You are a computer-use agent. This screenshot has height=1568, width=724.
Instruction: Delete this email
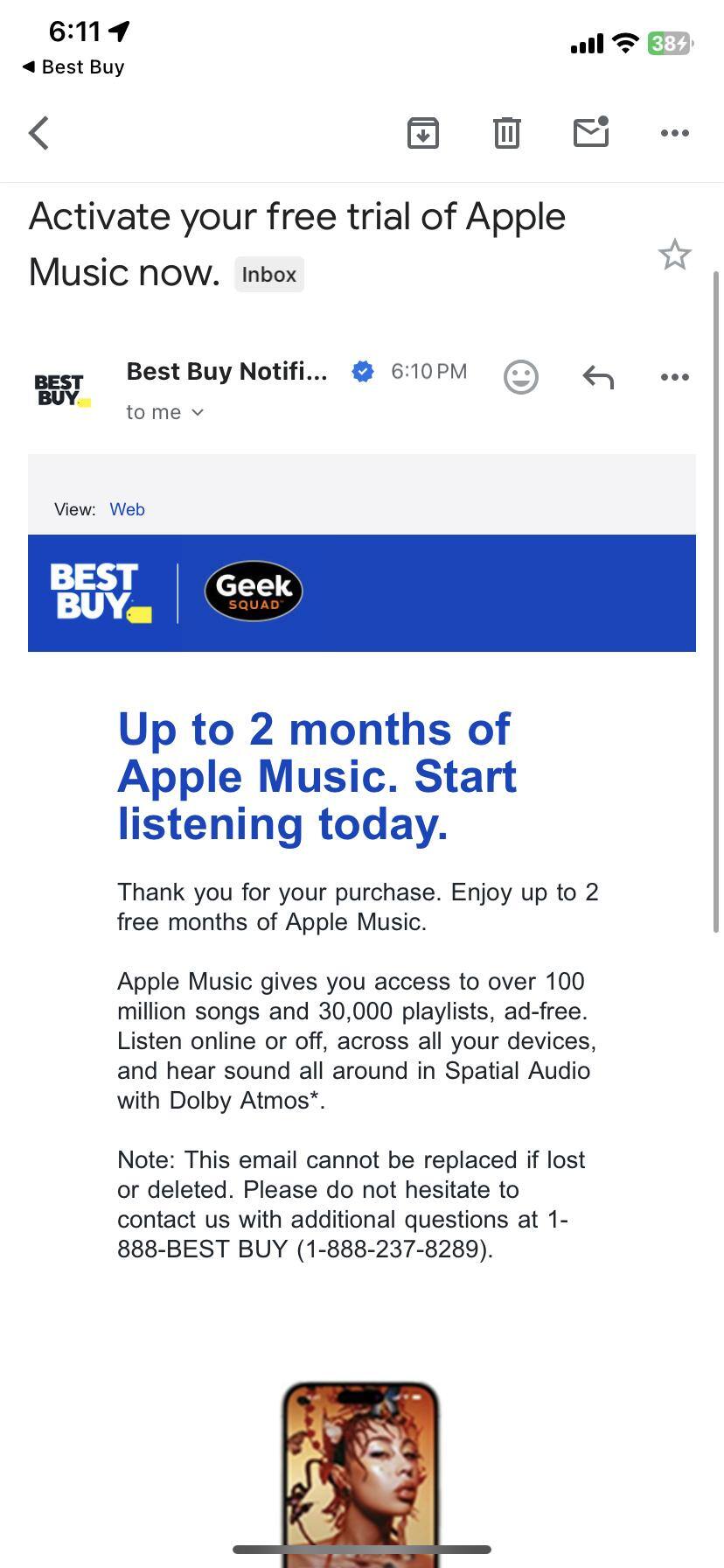(x=506, y=133)
